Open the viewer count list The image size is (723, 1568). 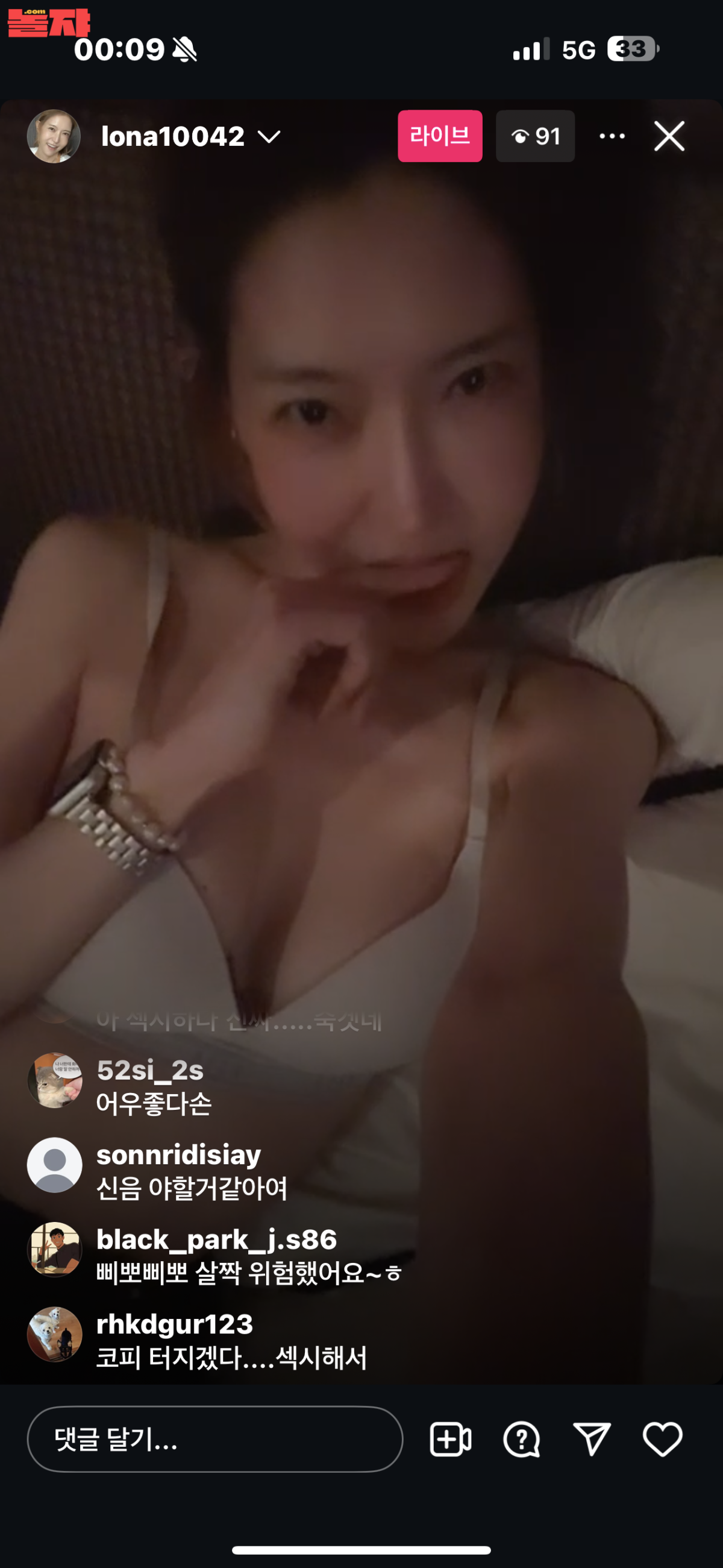click(x=535, y=136)
